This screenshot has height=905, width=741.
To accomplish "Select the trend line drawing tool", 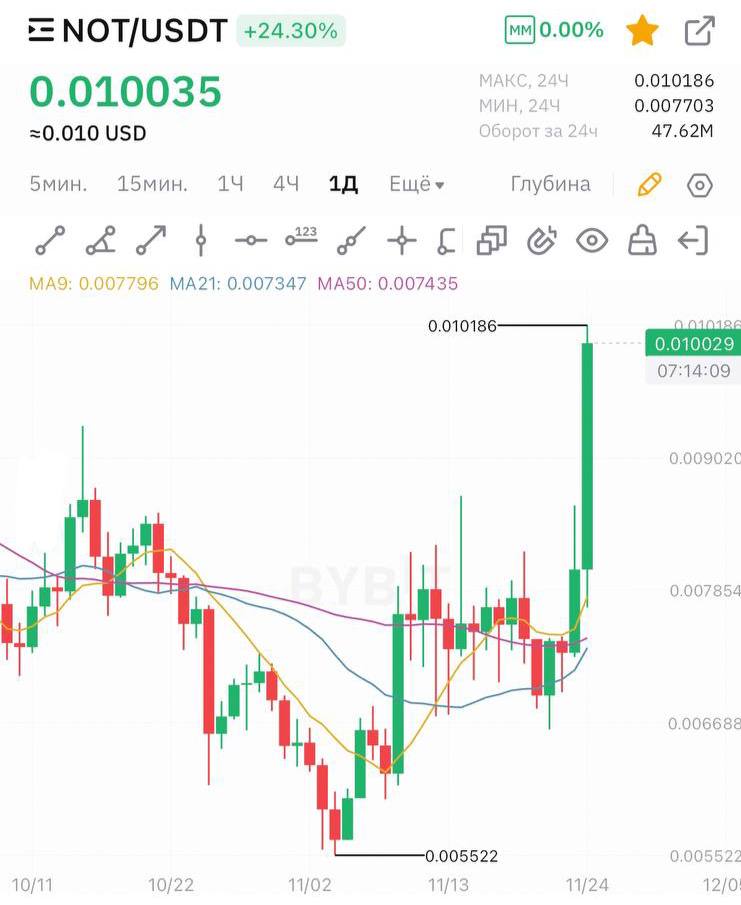I will 50,240.
